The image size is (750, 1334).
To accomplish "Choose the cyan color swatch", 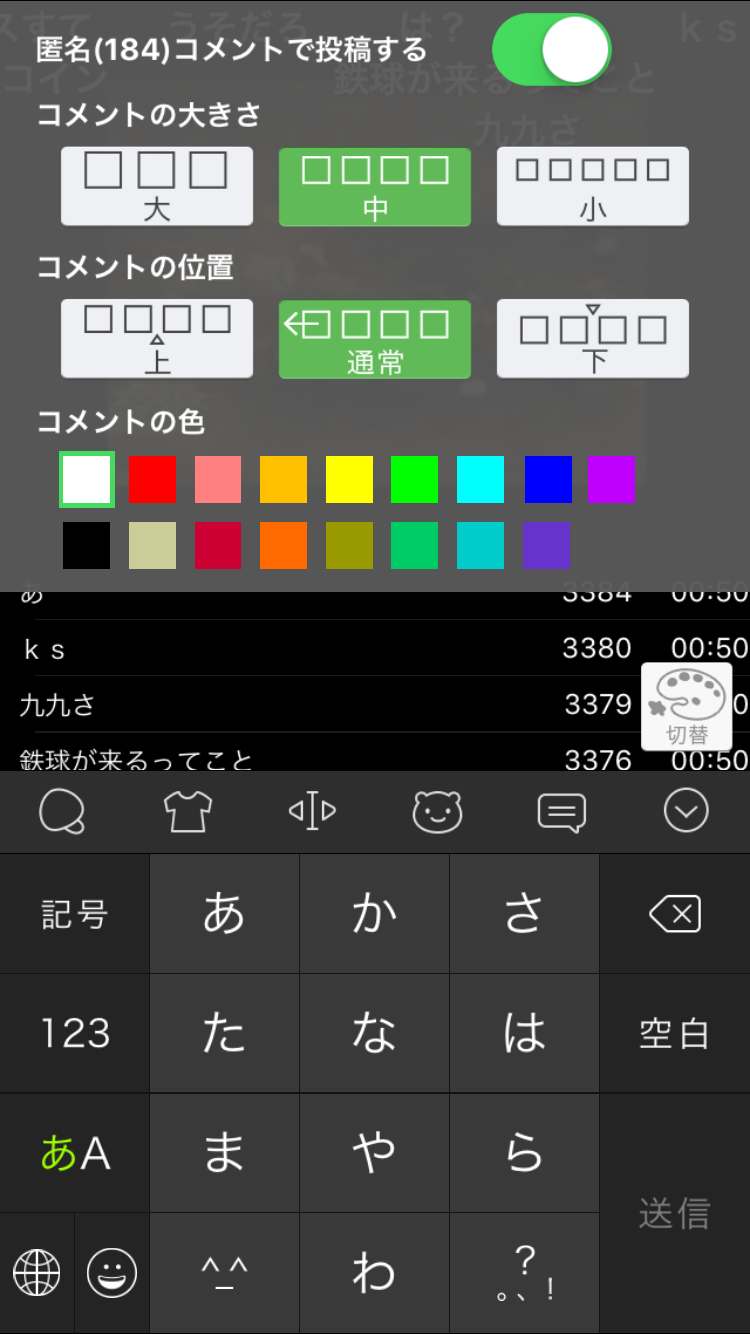I will pos(481,479).
